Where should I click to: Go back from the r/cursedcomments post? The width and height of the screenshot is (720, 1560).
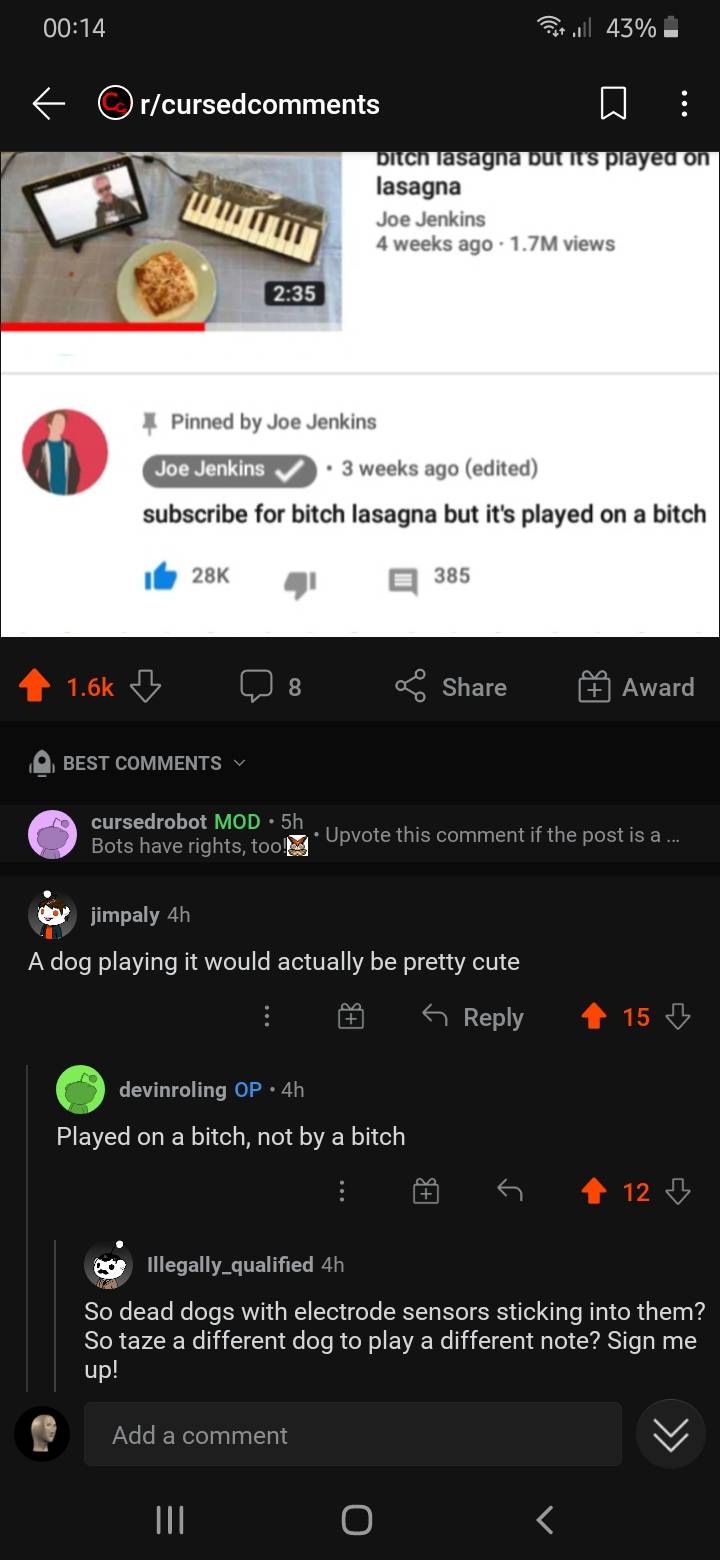[x=48, y=104]
